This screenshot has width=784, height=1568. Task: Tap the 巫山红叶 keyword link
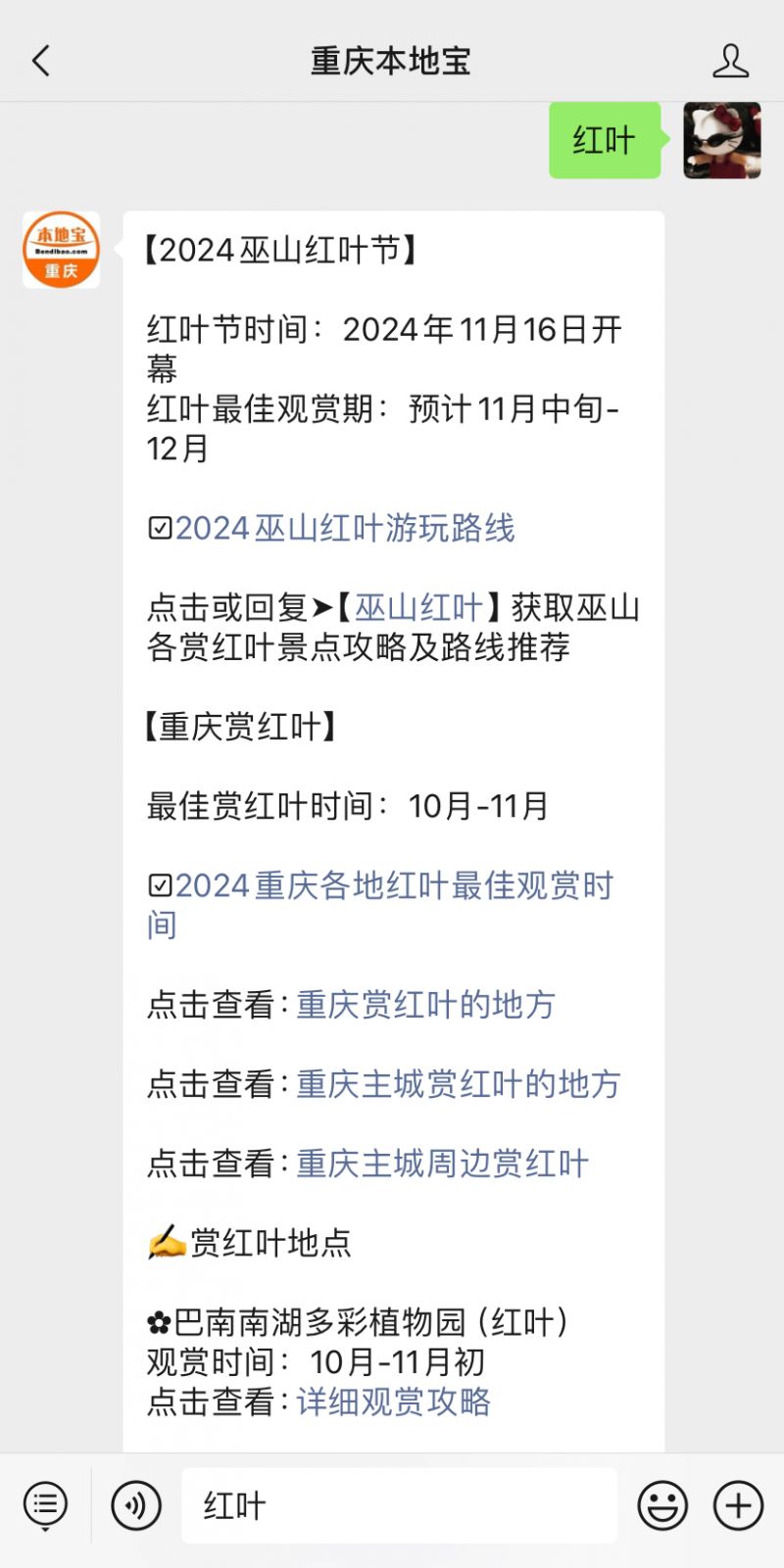tap(418, 608)
